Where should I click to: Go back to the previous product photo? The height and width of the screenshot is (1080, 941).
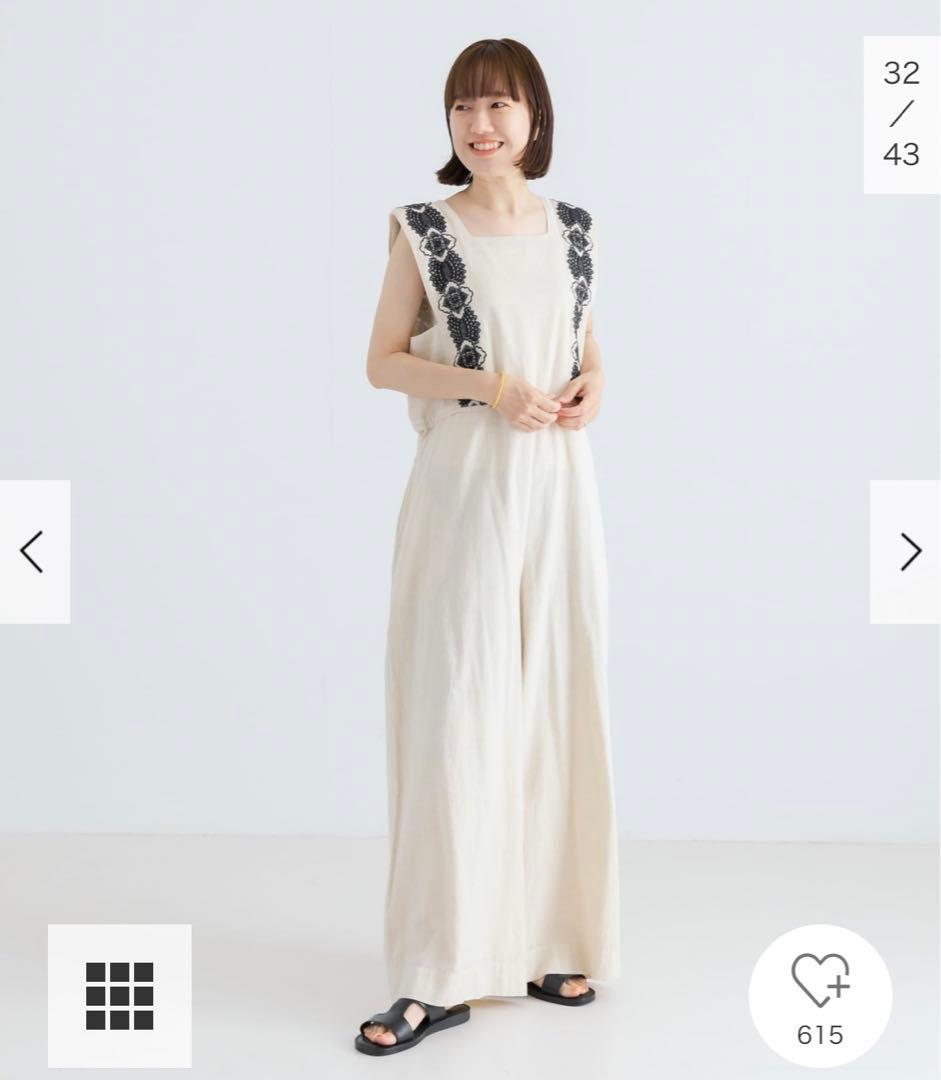coord(30,550)
